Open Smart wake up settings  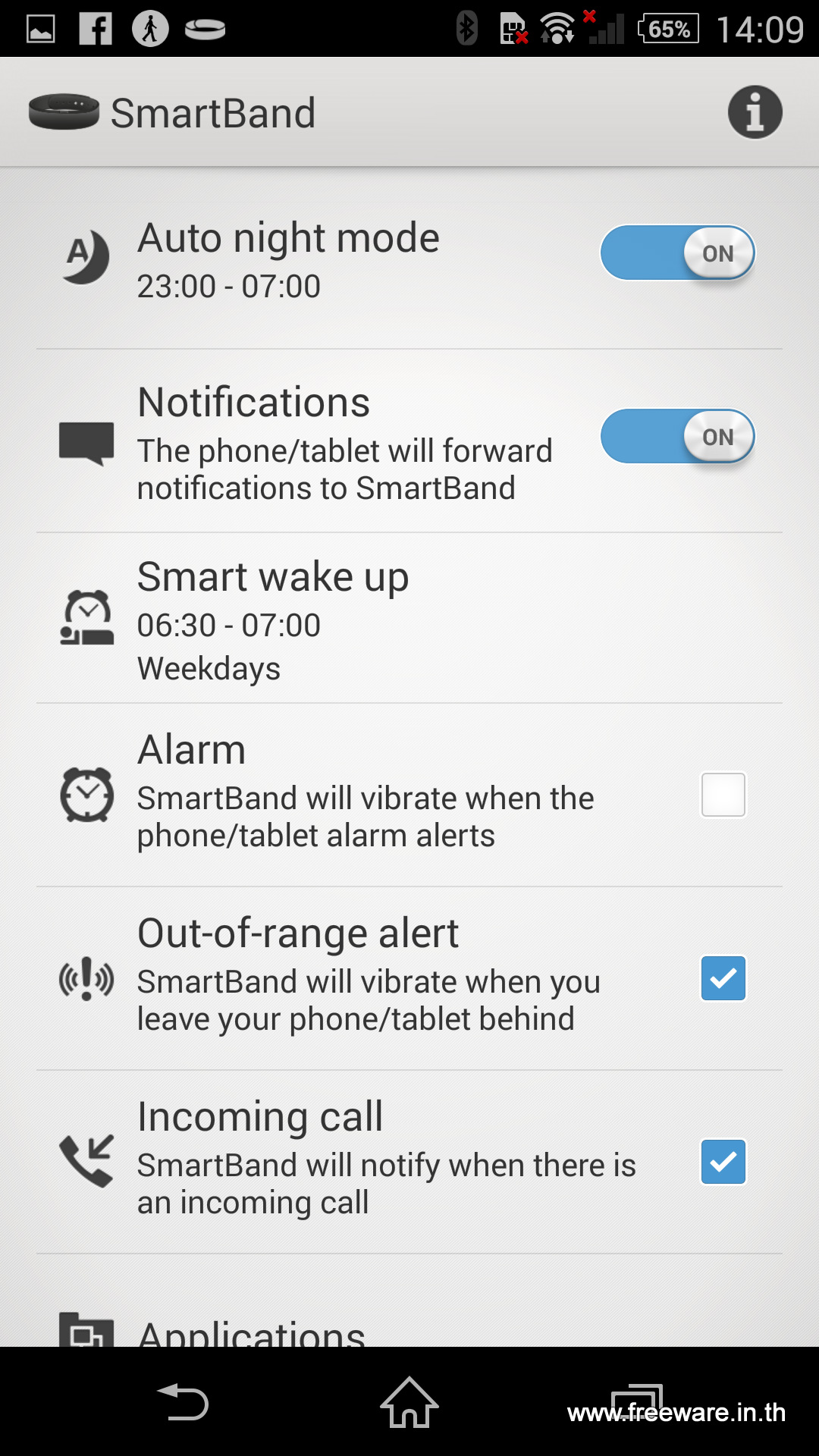409,619
